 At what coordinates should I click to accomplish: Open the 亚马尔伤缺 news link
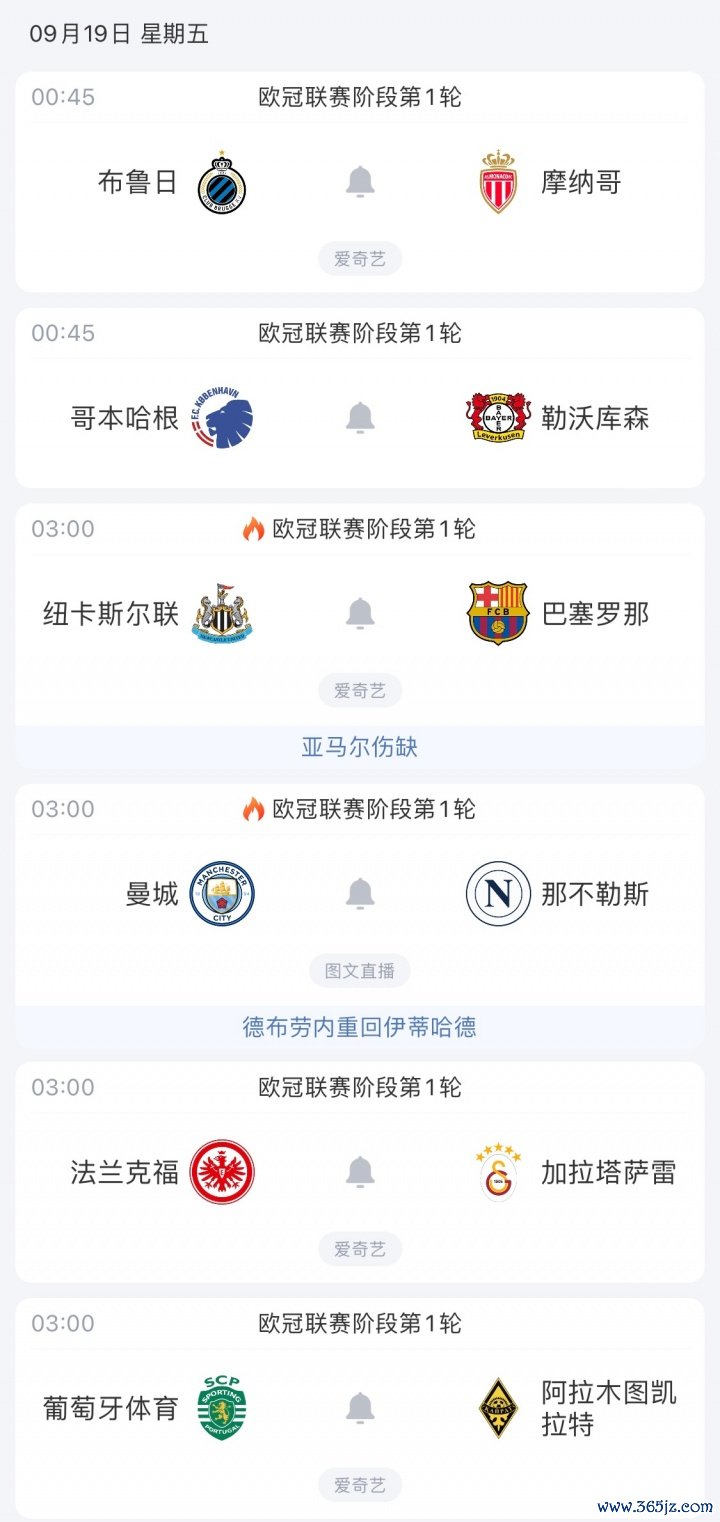(360, 747)
